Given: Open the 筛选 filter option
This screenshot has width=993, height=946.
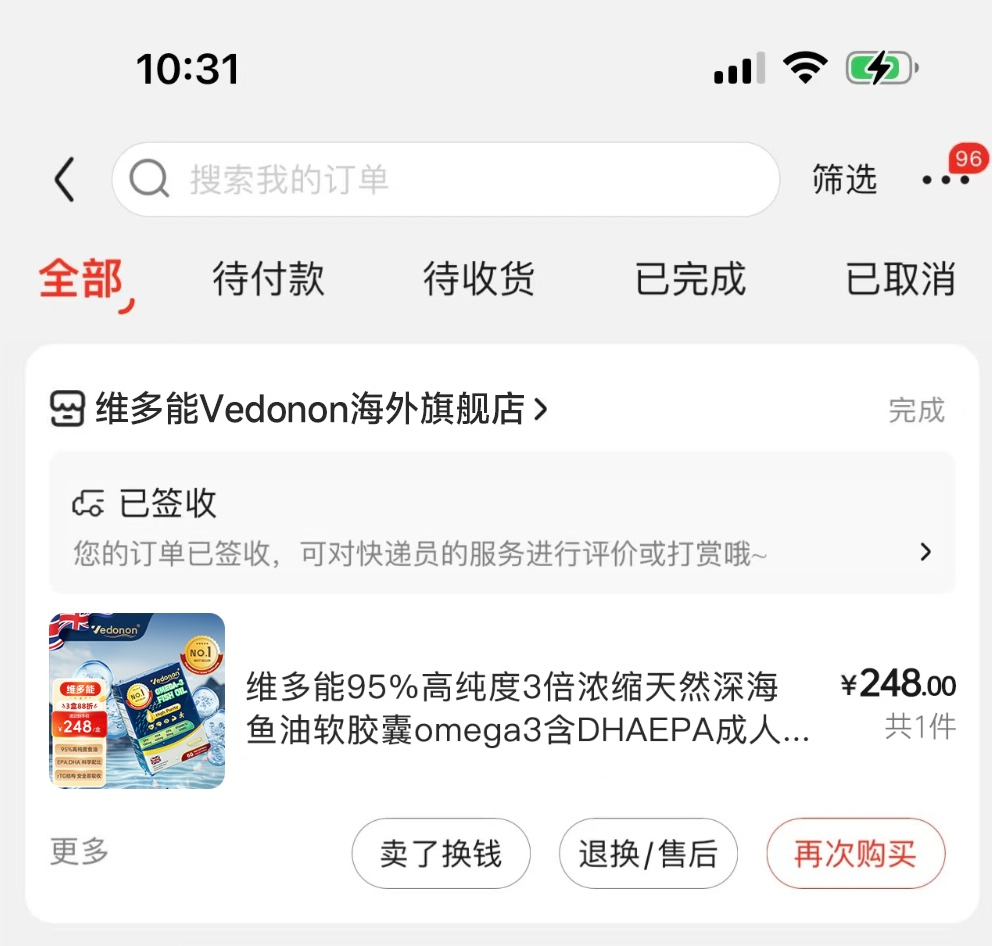Looking at the screenshot, I should coord(844,180).
